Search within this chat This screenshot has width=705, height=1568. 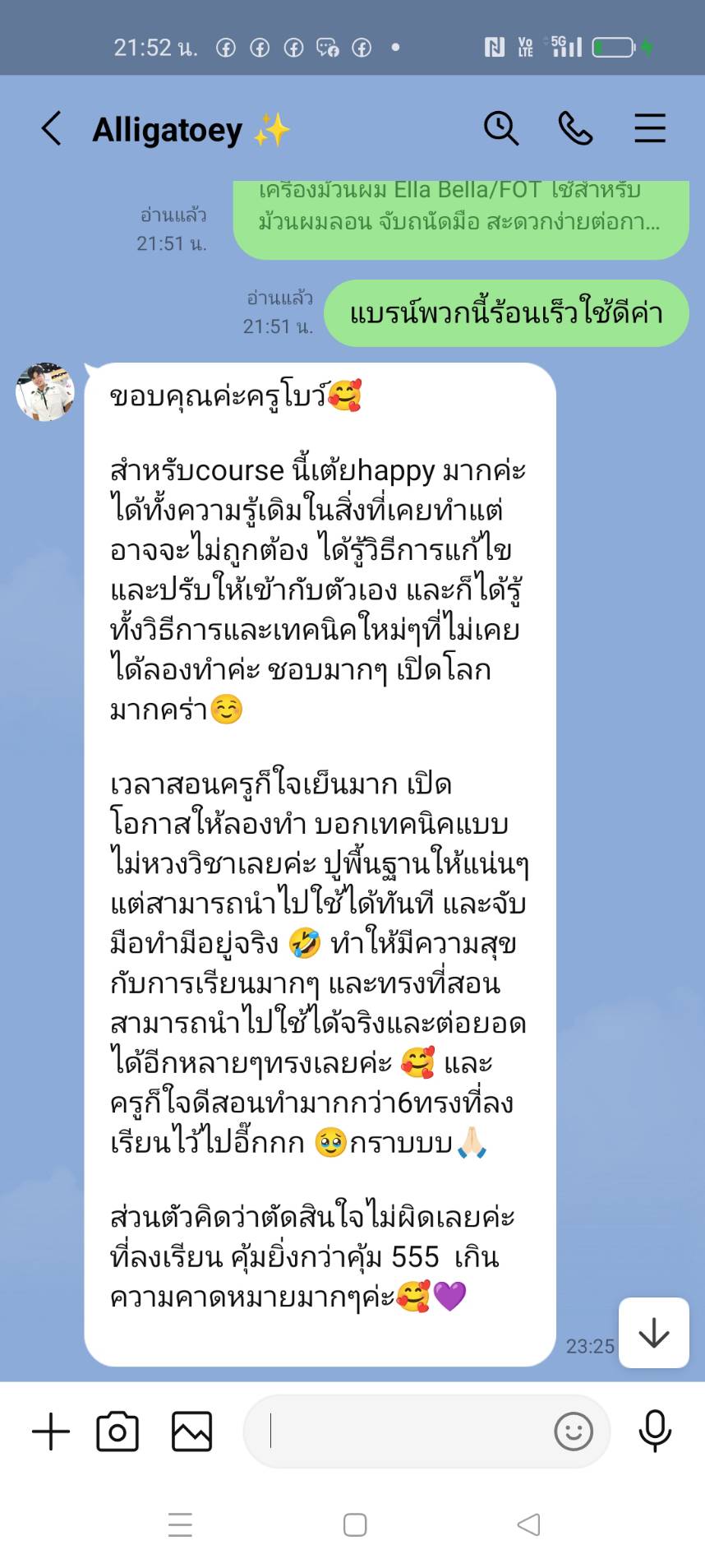[500, 129]
